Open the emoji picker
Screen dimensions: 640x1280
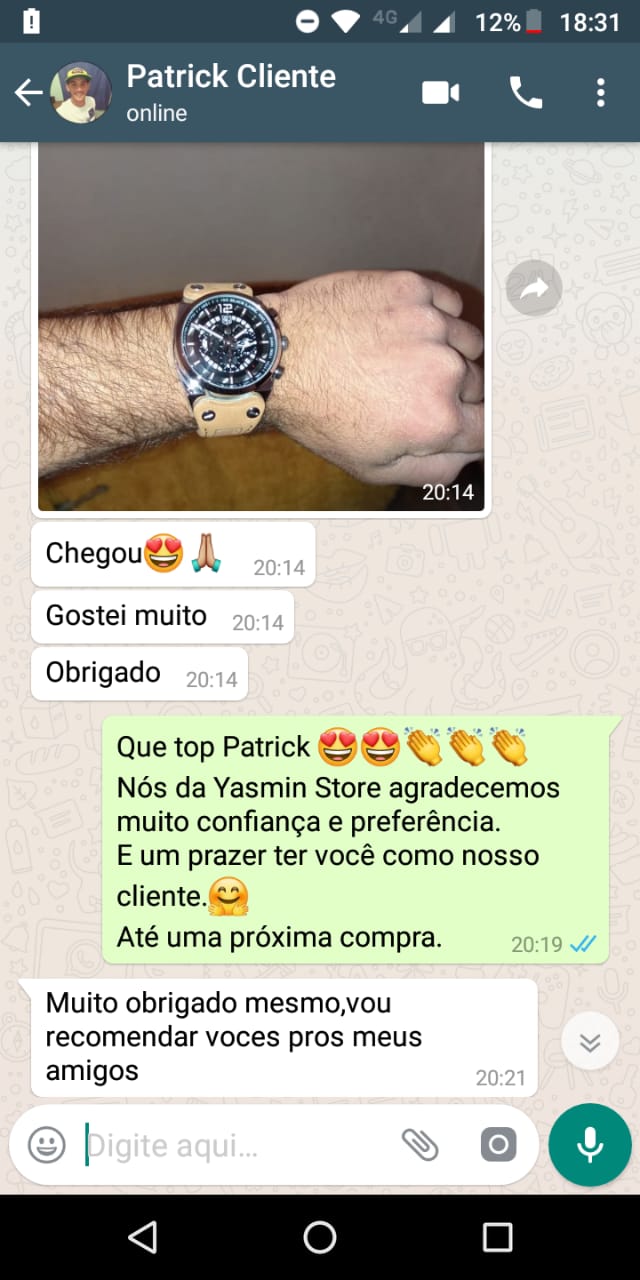[x=46, y=1144]
